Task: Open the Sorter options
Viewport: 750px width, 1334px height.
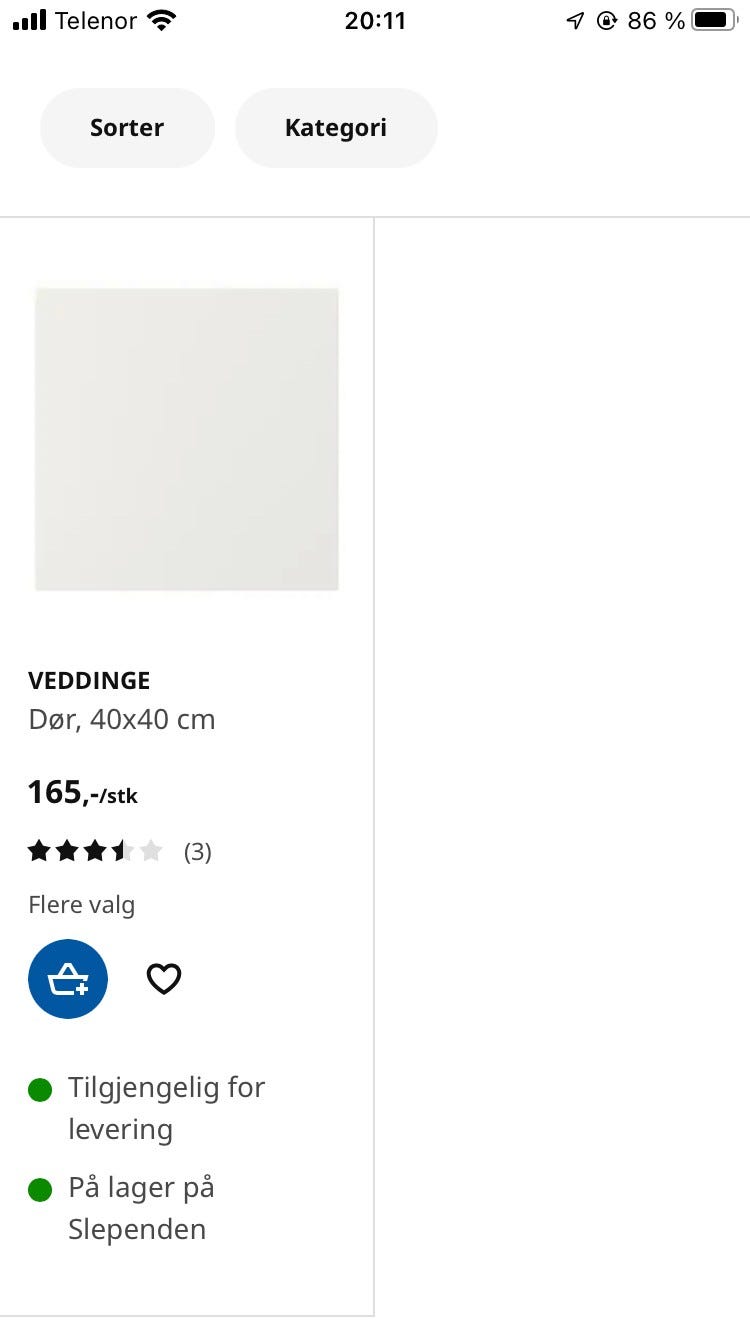Action: (x=127, y=127)
